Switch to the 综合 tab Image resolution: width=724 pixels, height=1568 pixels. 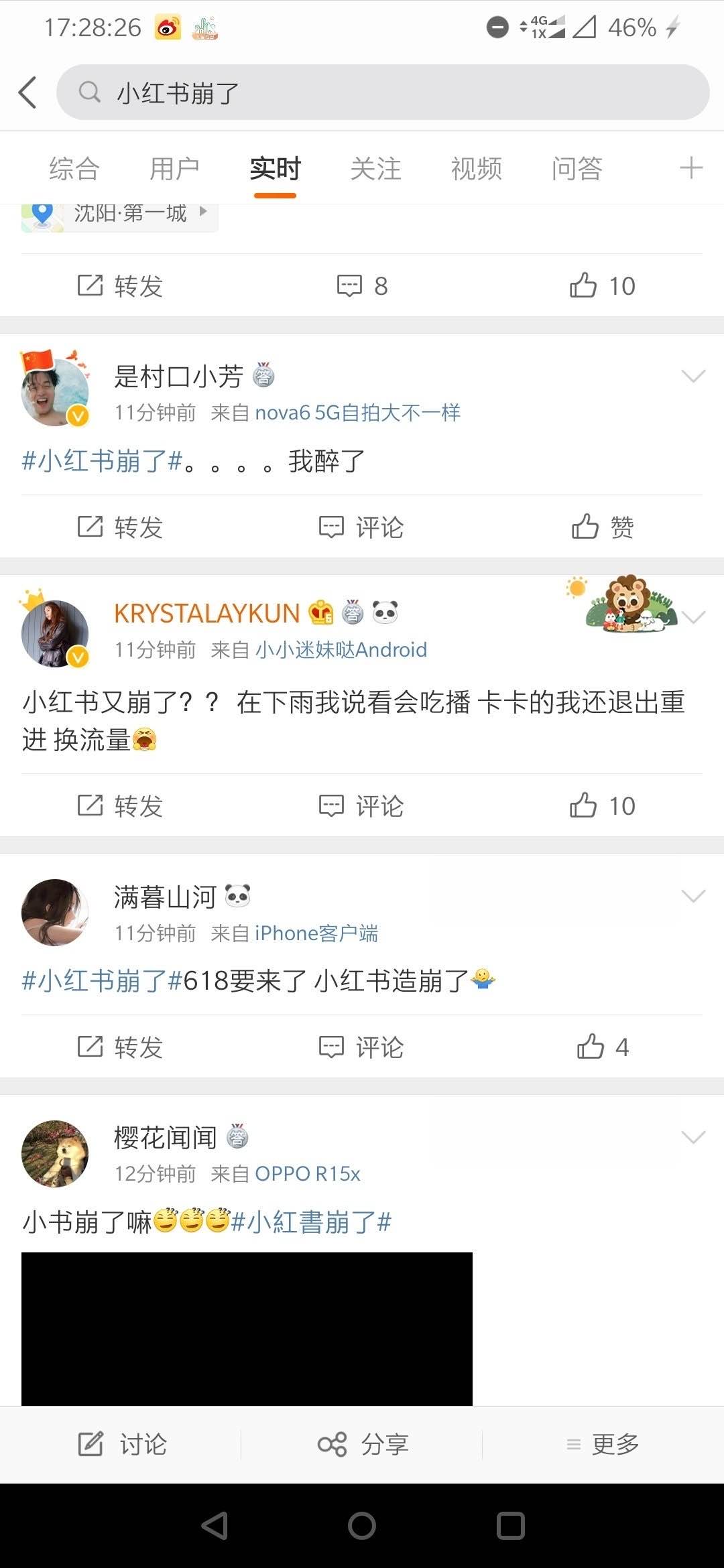[74, 169]
